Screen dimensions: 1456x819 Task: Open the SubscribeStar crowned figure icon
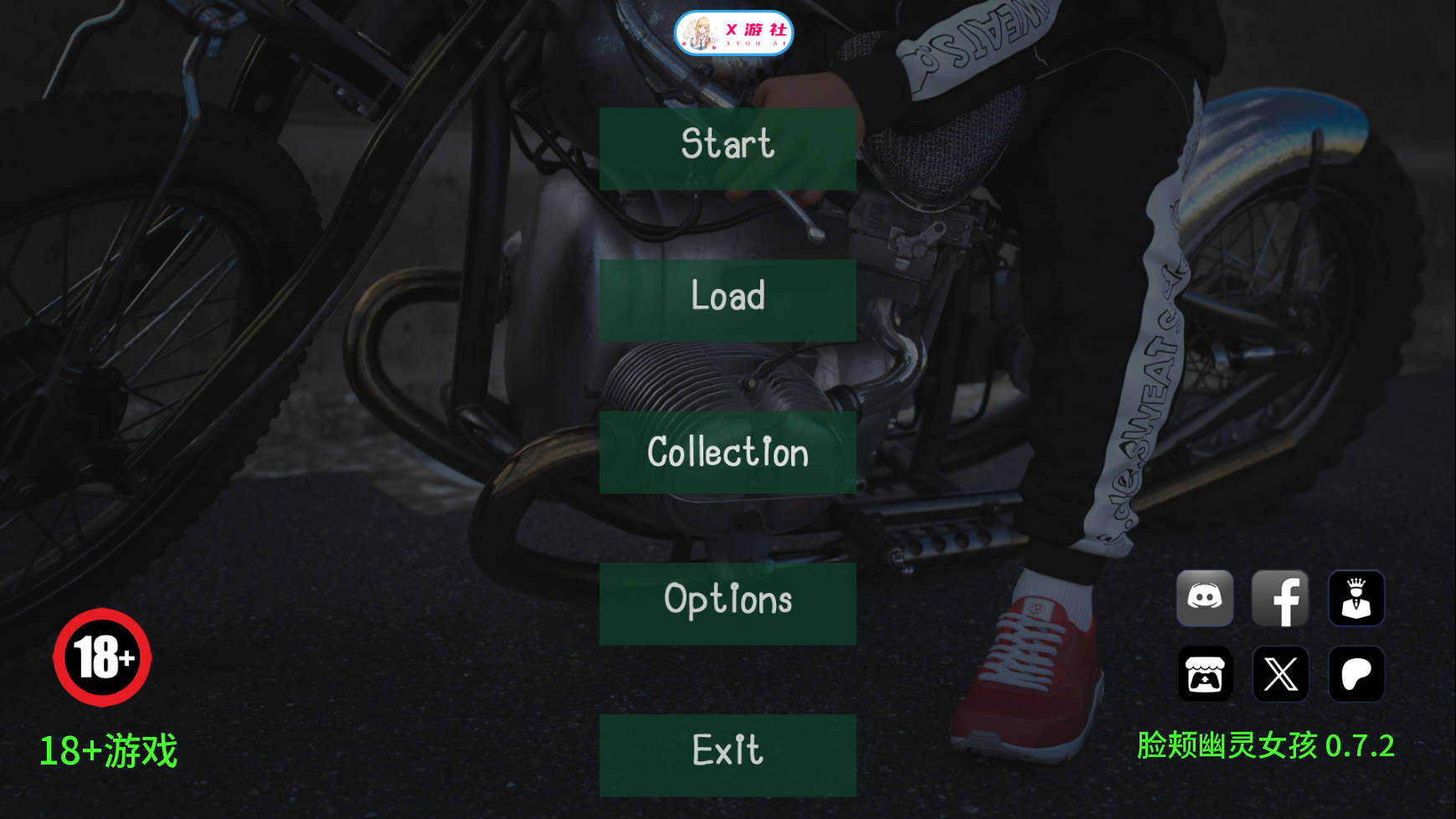point(1356,598)
